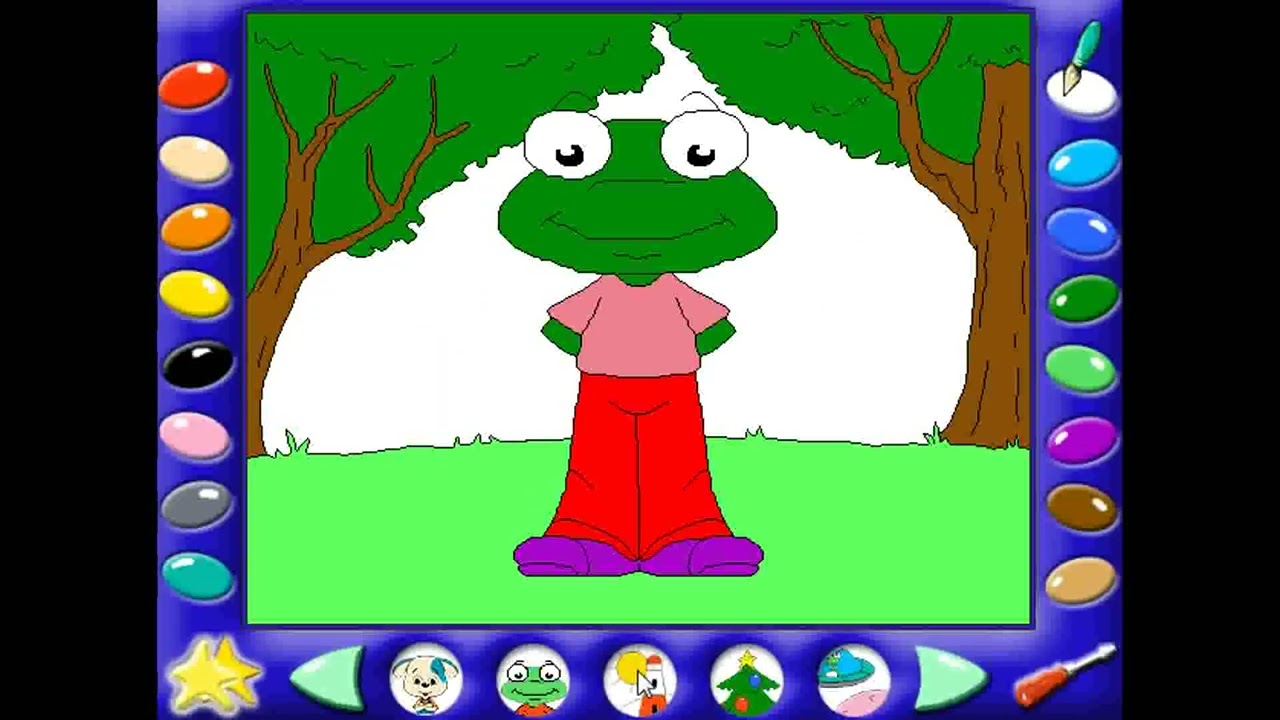Pick the light green paint color
This screenshot has width=1280, height=720.
1082,369
